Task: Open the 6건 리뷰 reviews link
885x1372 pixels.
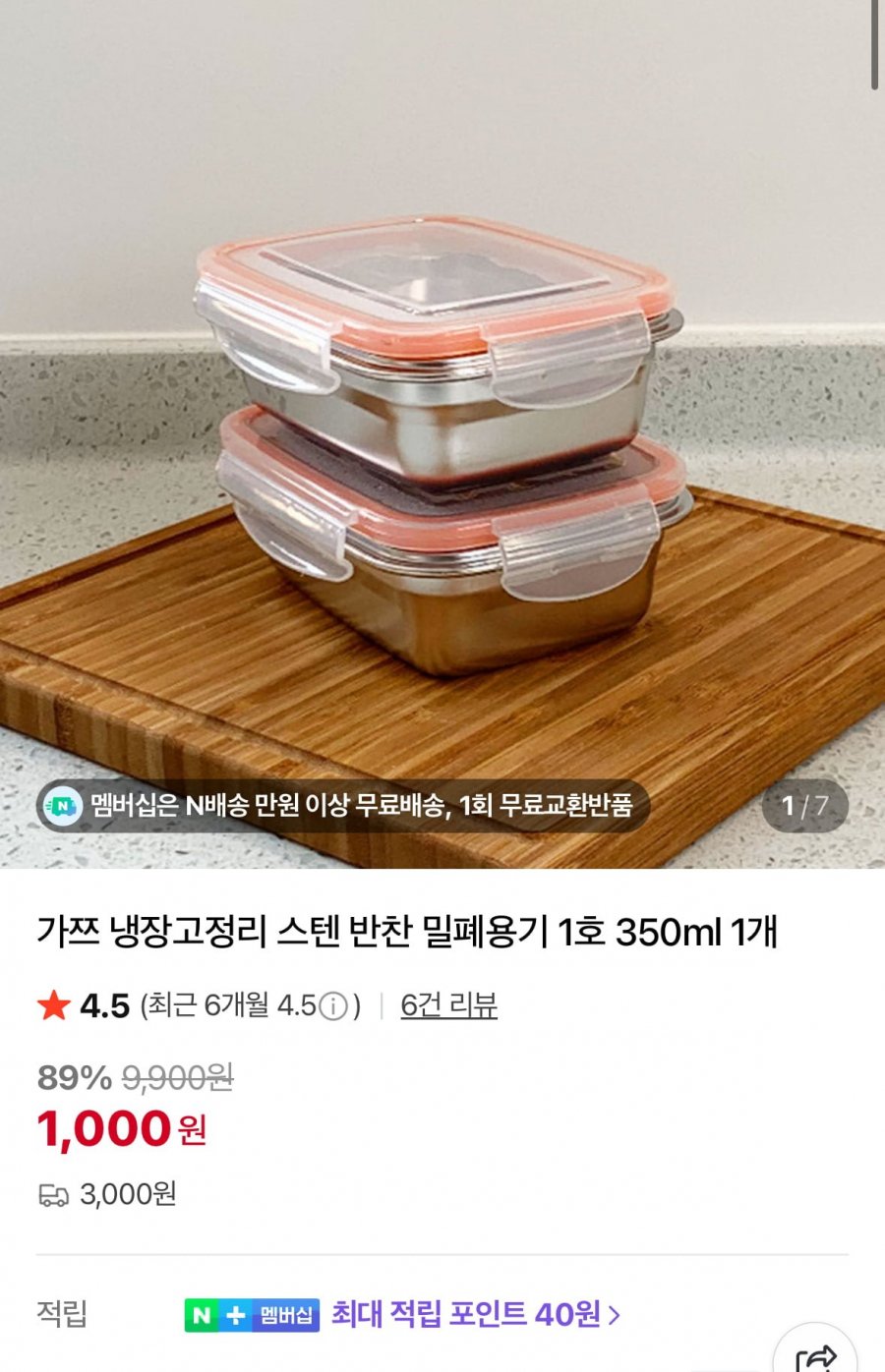Action: [x=448, y=1005]
